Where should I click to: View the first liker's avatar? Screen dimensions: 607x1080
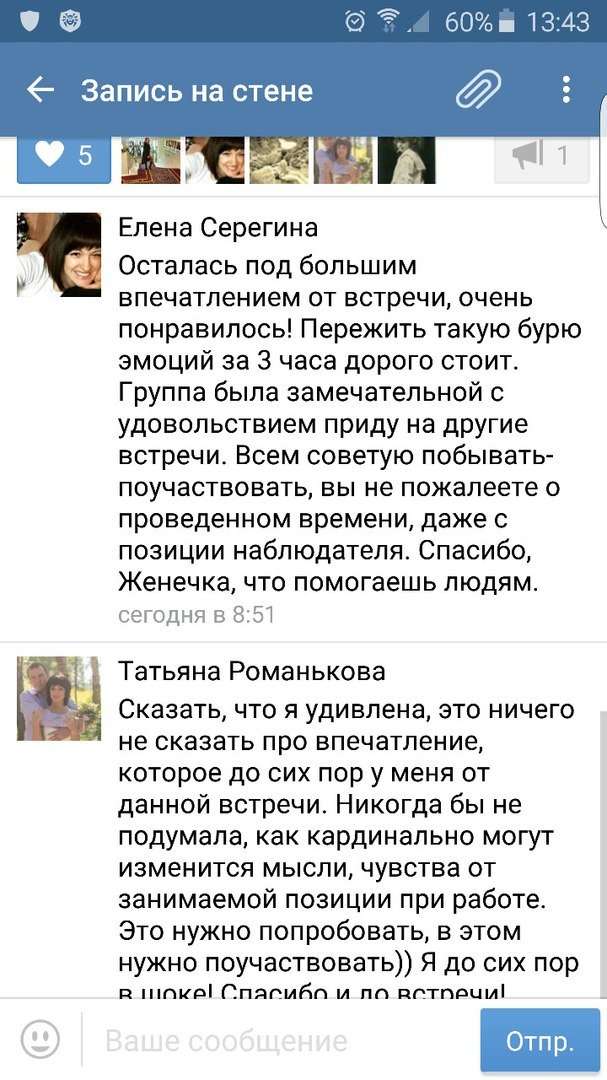150,160
